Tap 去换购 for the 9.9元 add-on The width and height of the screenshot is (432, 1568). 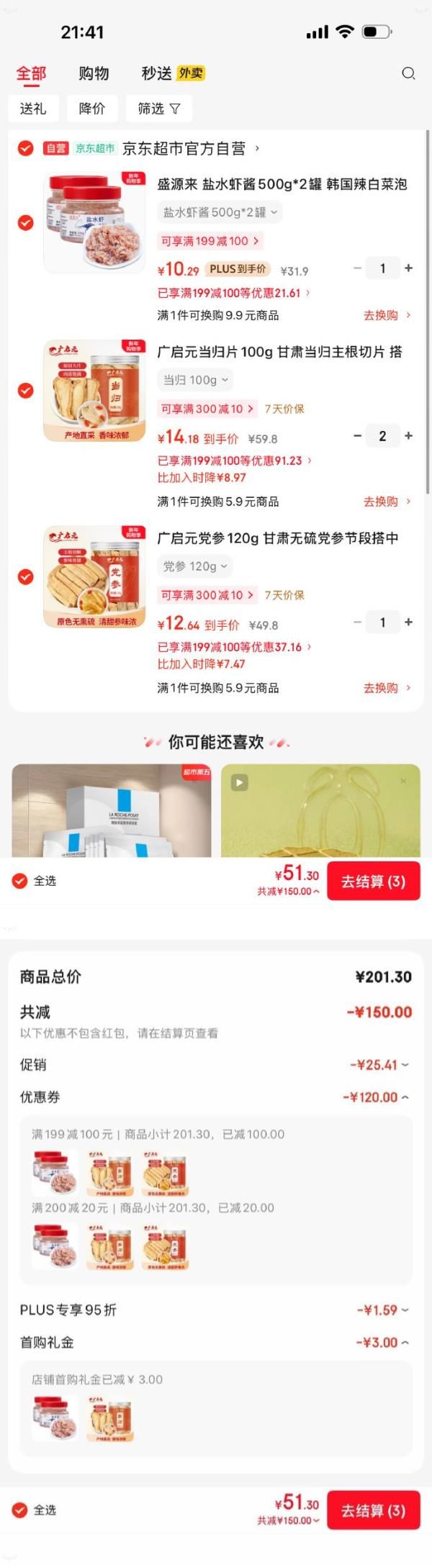pos(387,315)
